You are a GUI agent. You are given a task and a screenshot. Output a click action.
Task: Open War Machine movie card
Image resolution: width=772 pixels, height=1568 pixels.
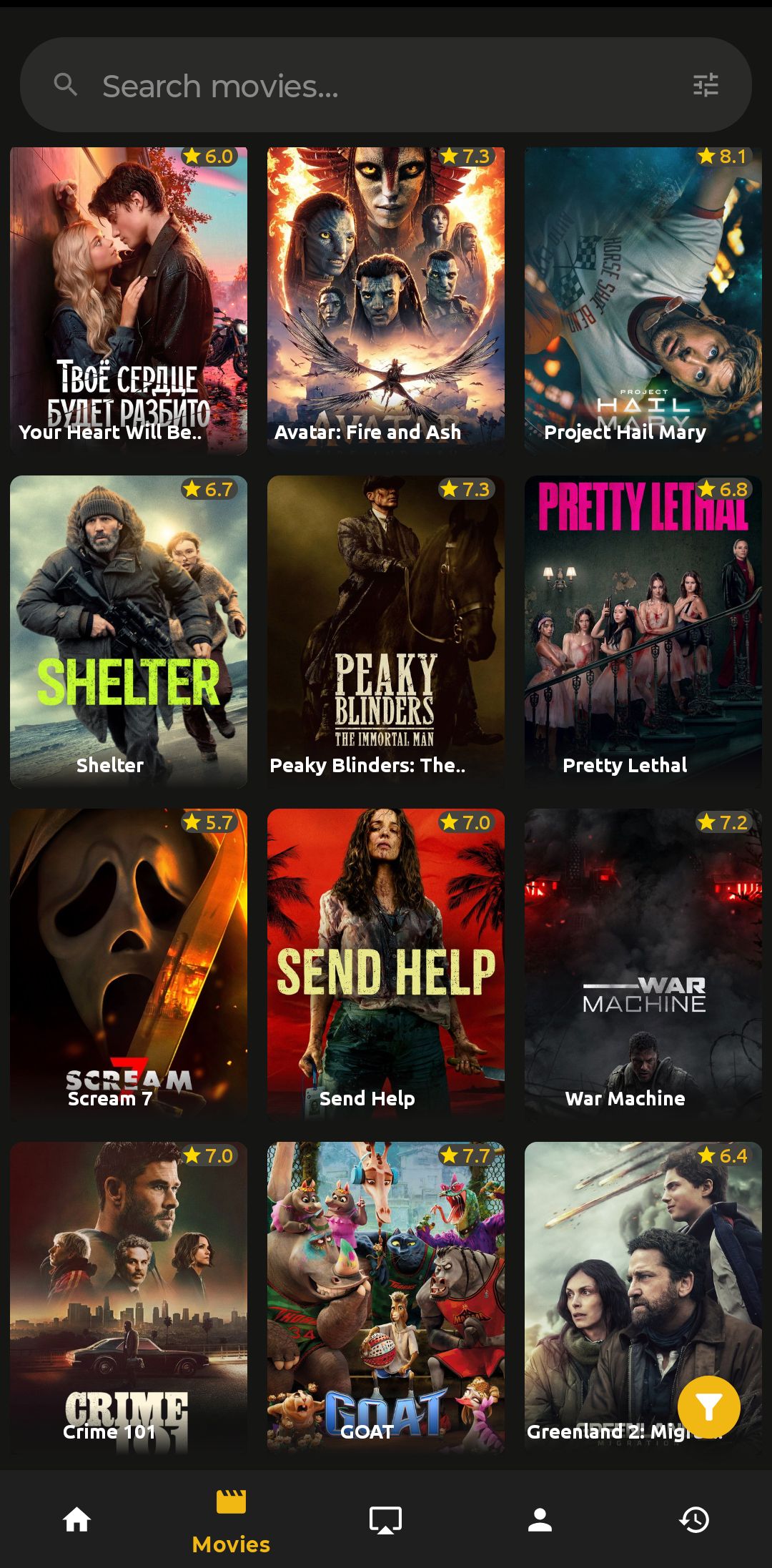point(643,965)
